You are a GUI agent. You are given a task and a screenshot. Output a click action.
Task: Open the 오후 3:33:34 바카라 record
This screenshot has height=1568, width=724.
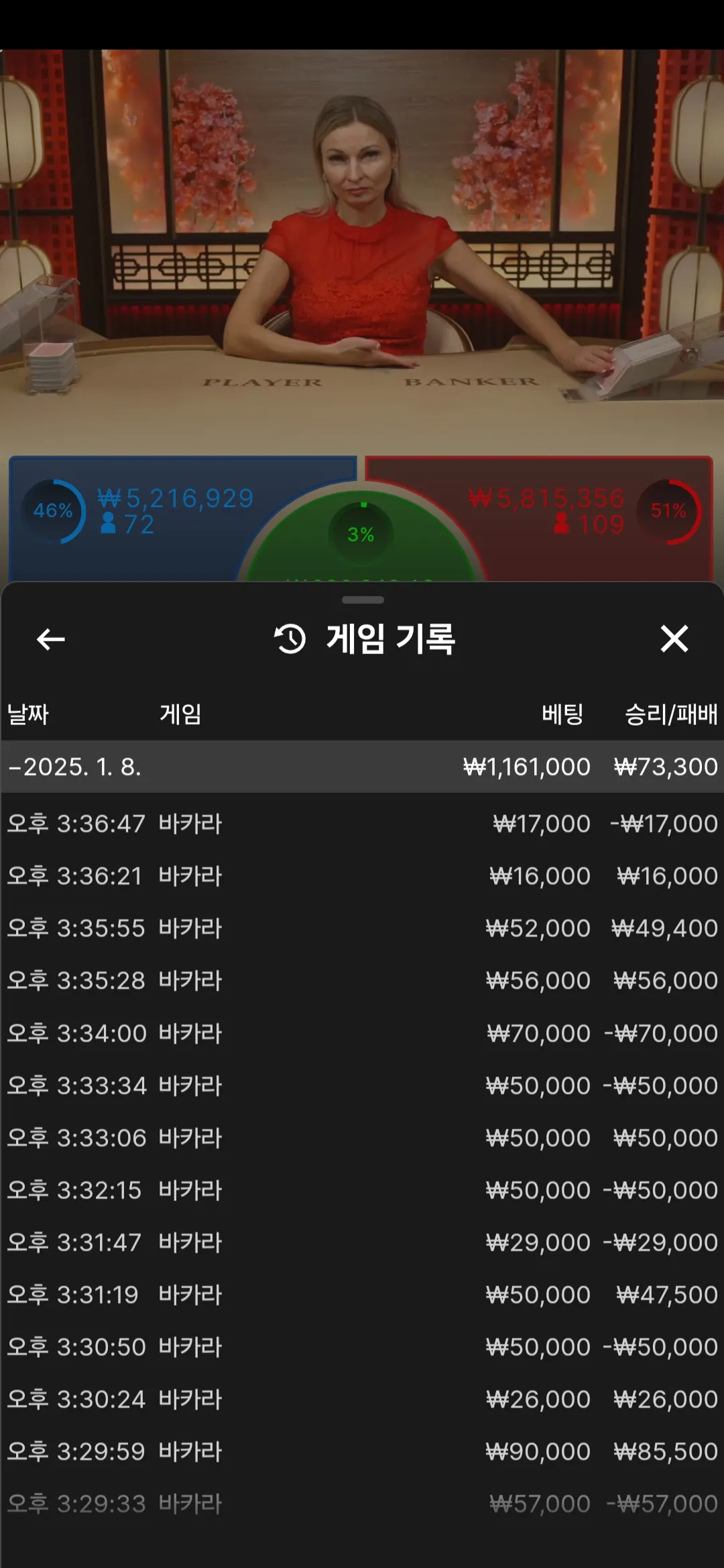pos(362,1086)
